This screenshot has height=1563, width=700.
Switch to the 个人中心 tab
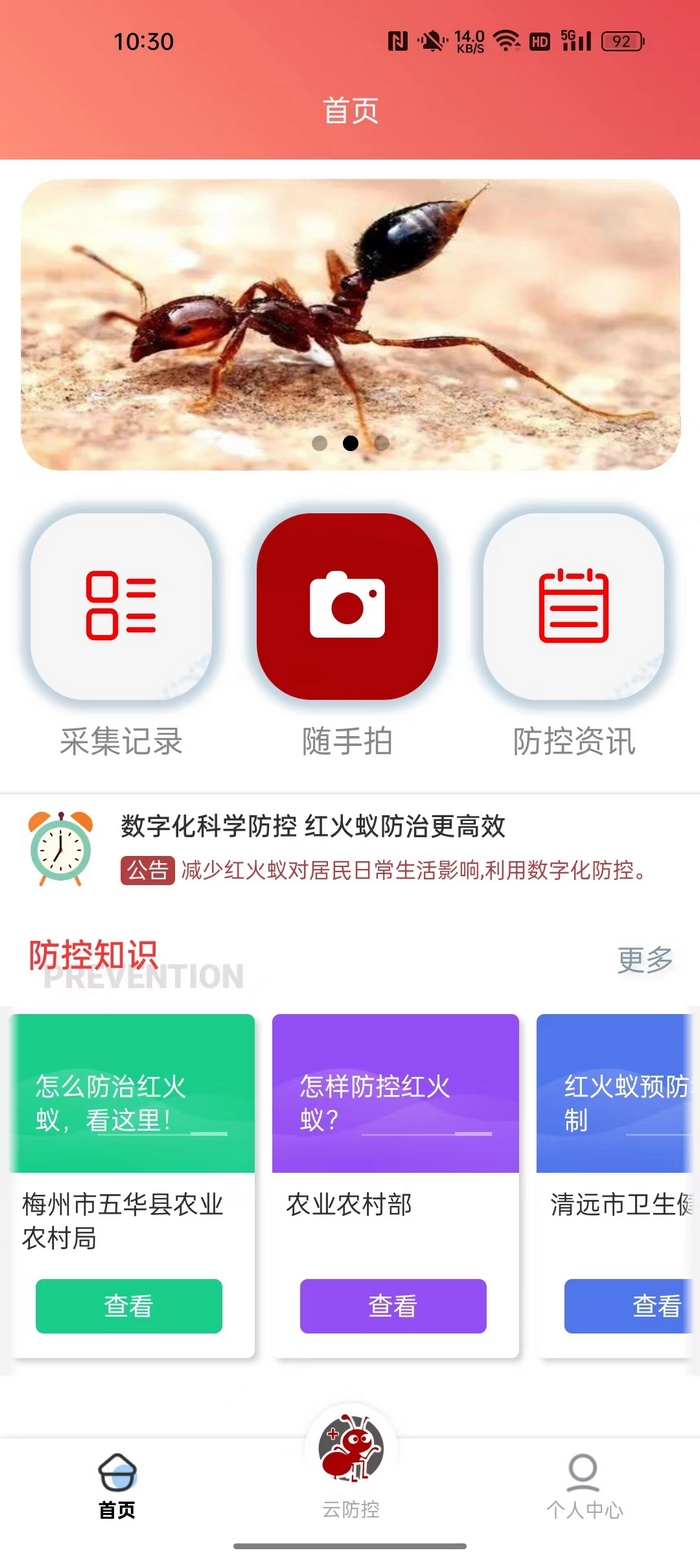tap(583, 1487)
